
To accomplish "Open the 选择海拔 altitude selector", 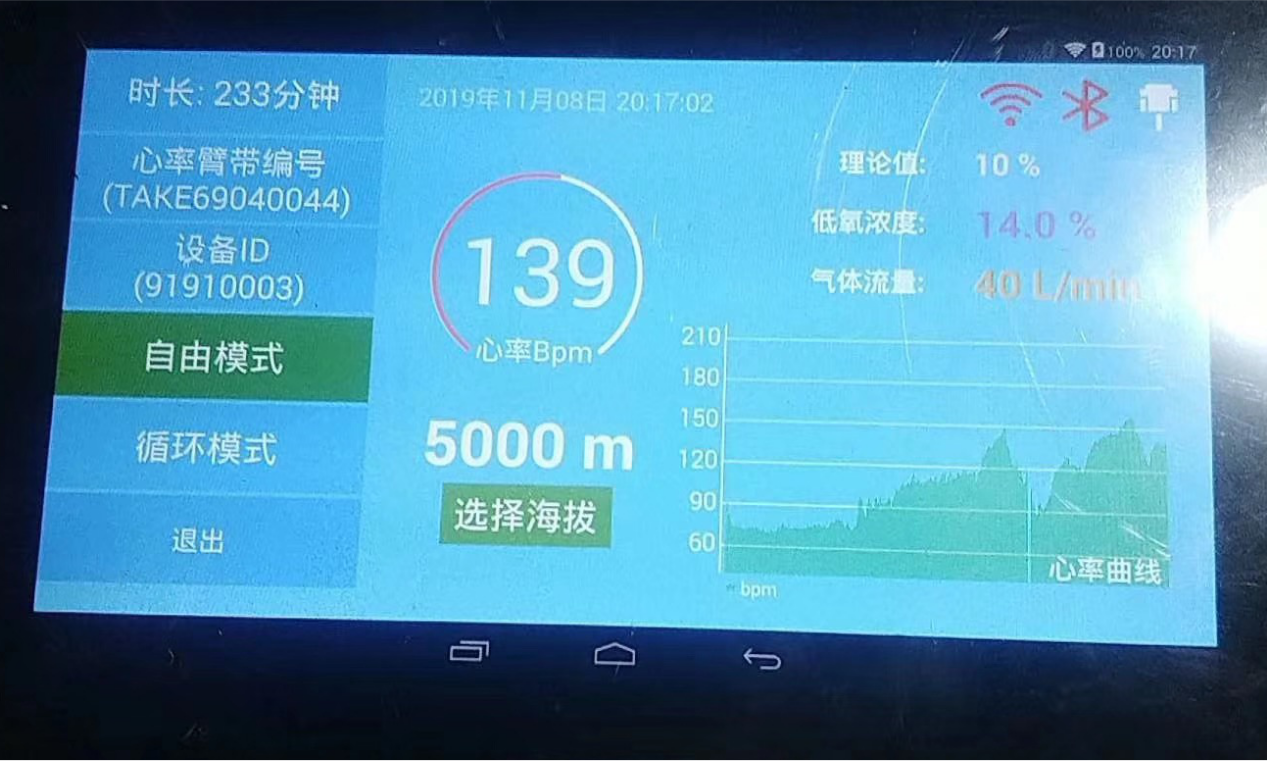I will [x=526, y=516].
